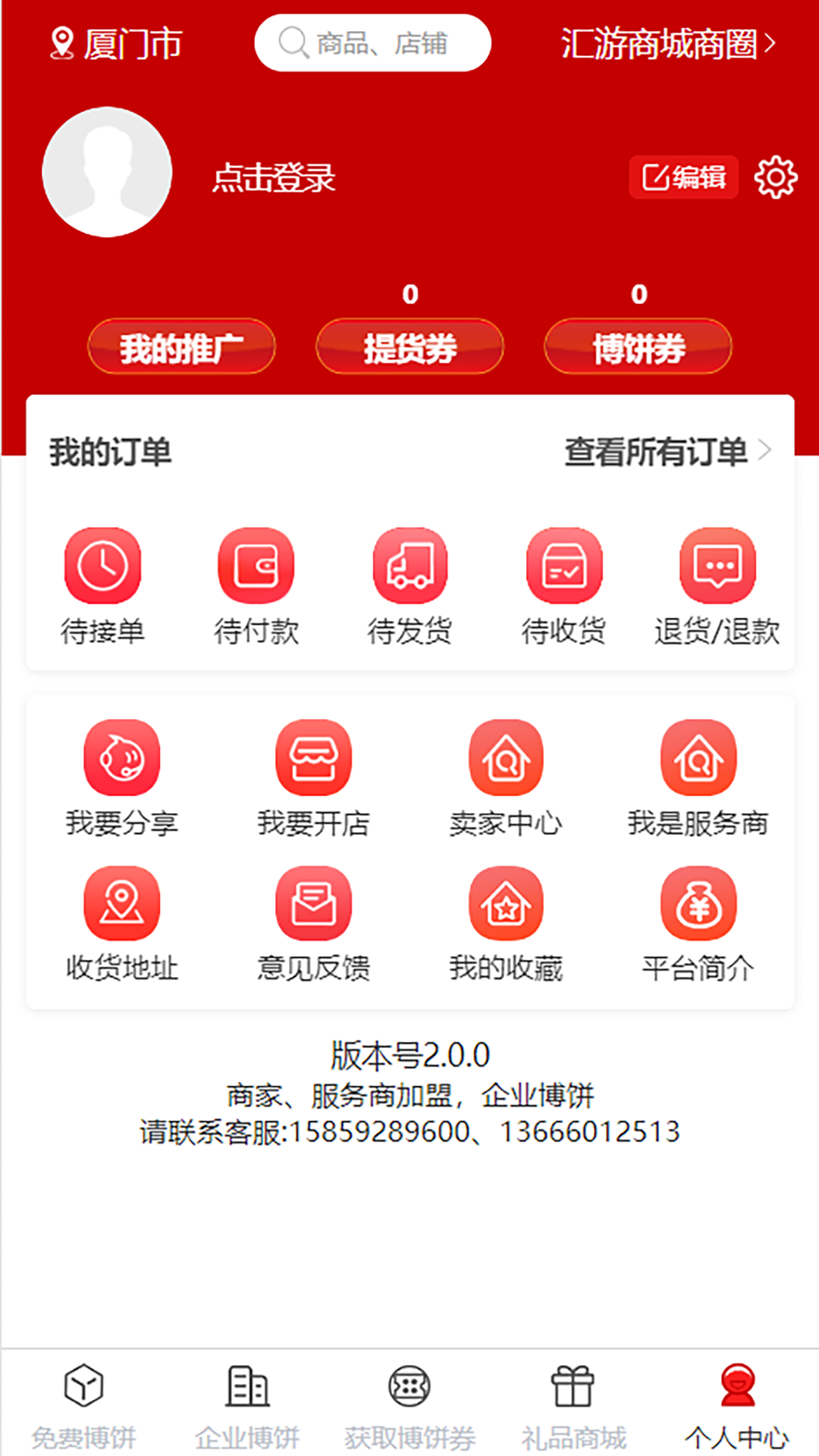This screenshot has height=1456, width=819.
Task: Switch to the 免费博饼 tab
Action: [83, 1405]
